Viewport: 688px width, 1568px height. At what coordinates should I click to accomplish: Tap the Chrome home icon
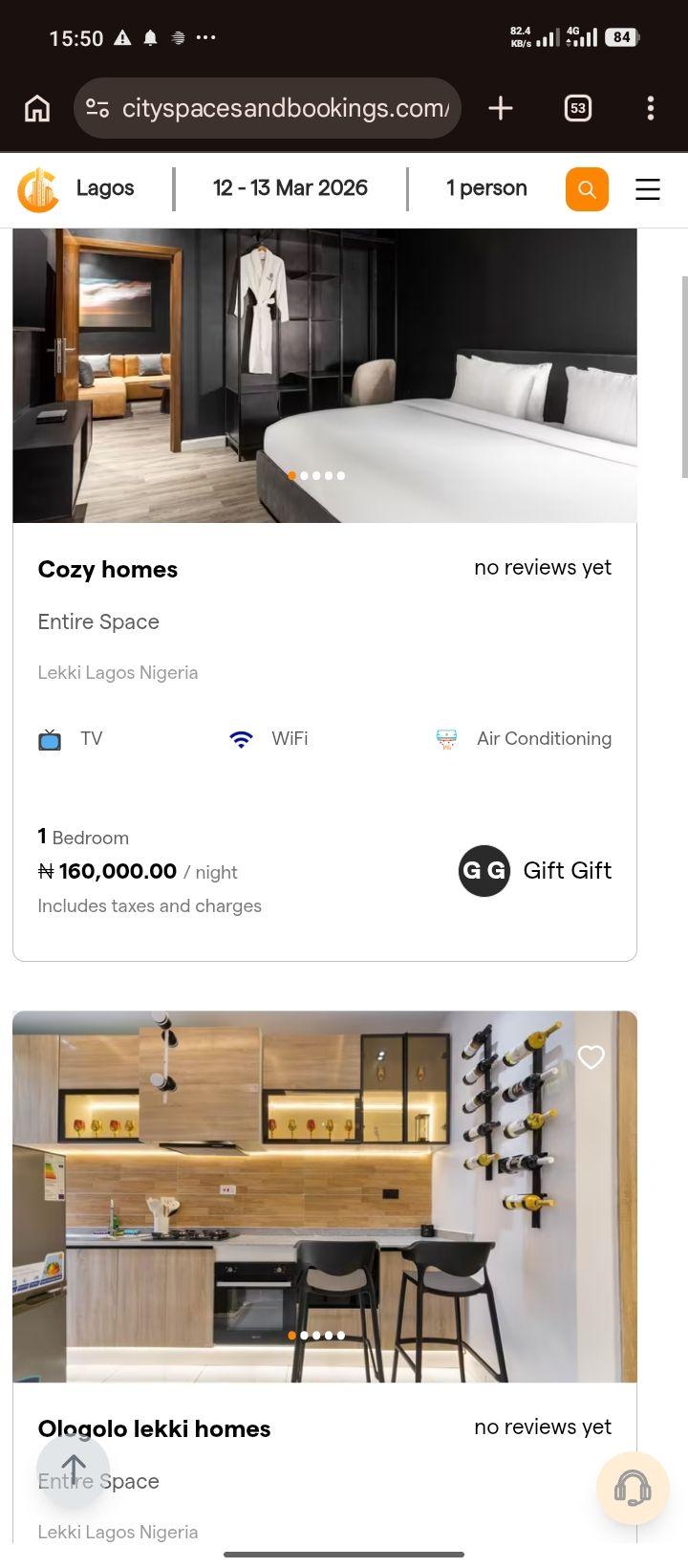[x=36, y=108]
